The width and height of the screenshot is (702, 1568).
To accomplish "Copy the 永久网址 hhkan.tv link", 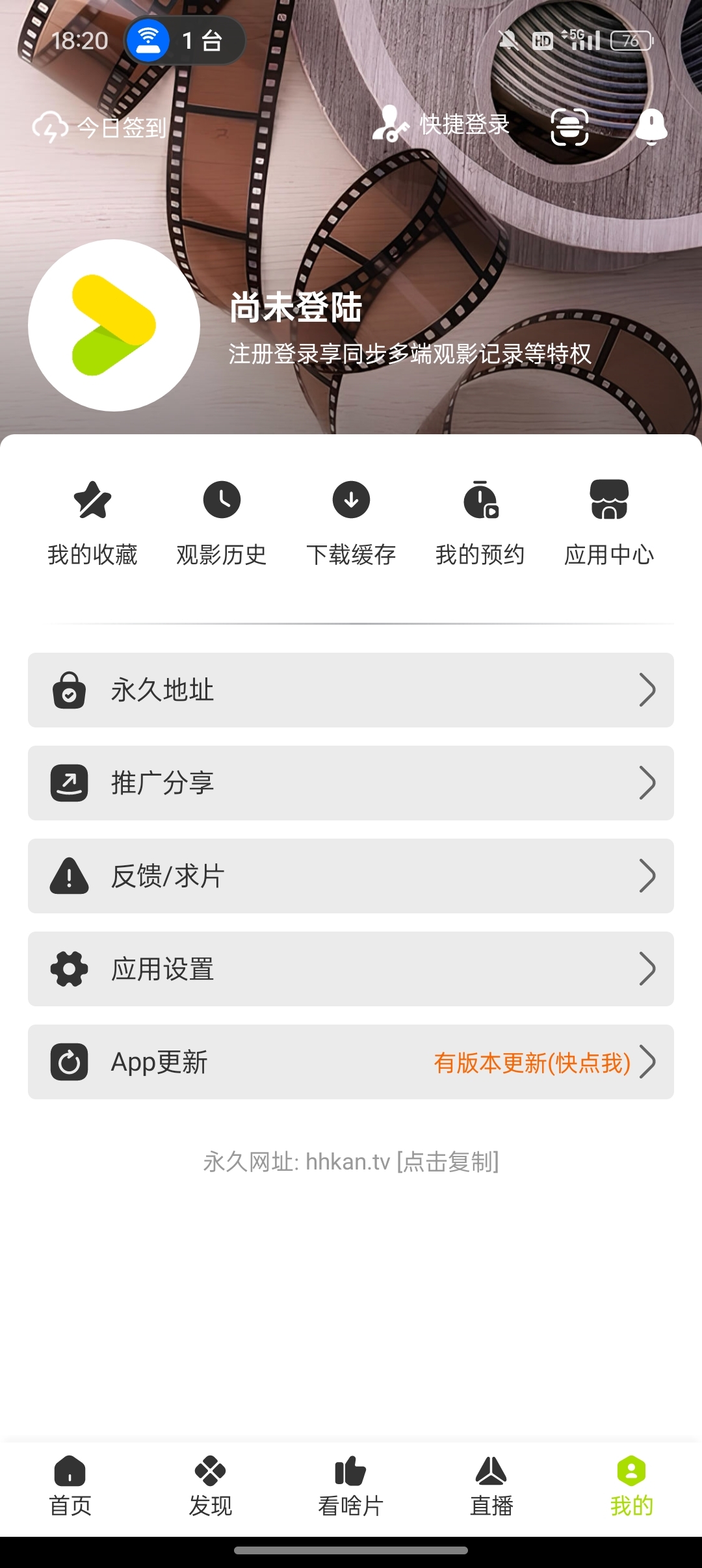I will click(351, 1162).
